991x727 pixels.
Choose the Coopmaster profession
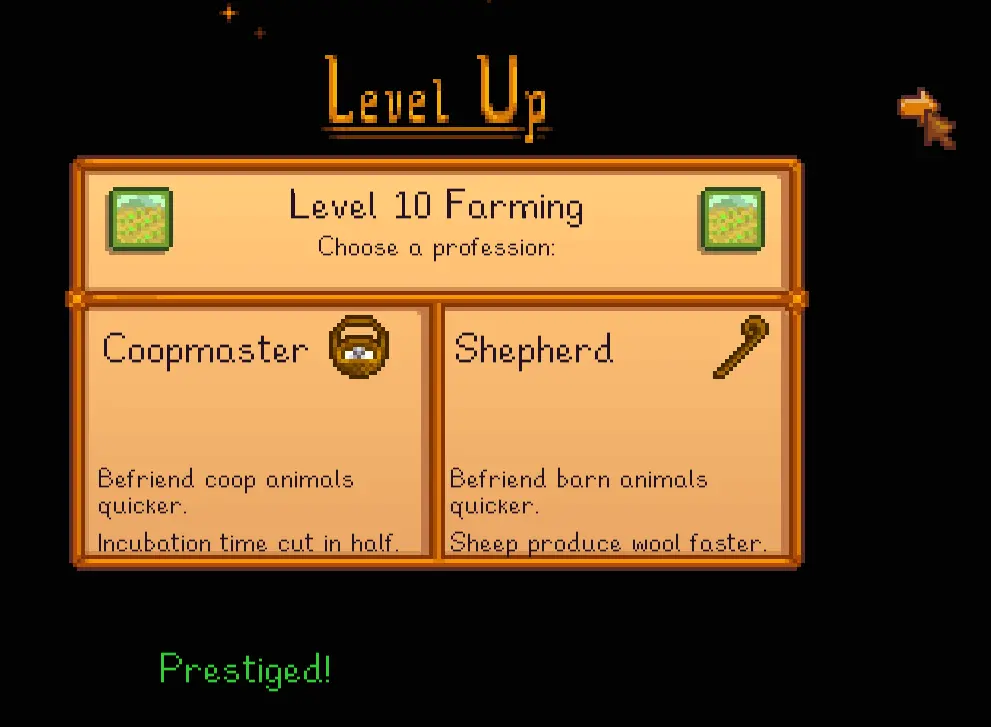(x=255, y=432)
